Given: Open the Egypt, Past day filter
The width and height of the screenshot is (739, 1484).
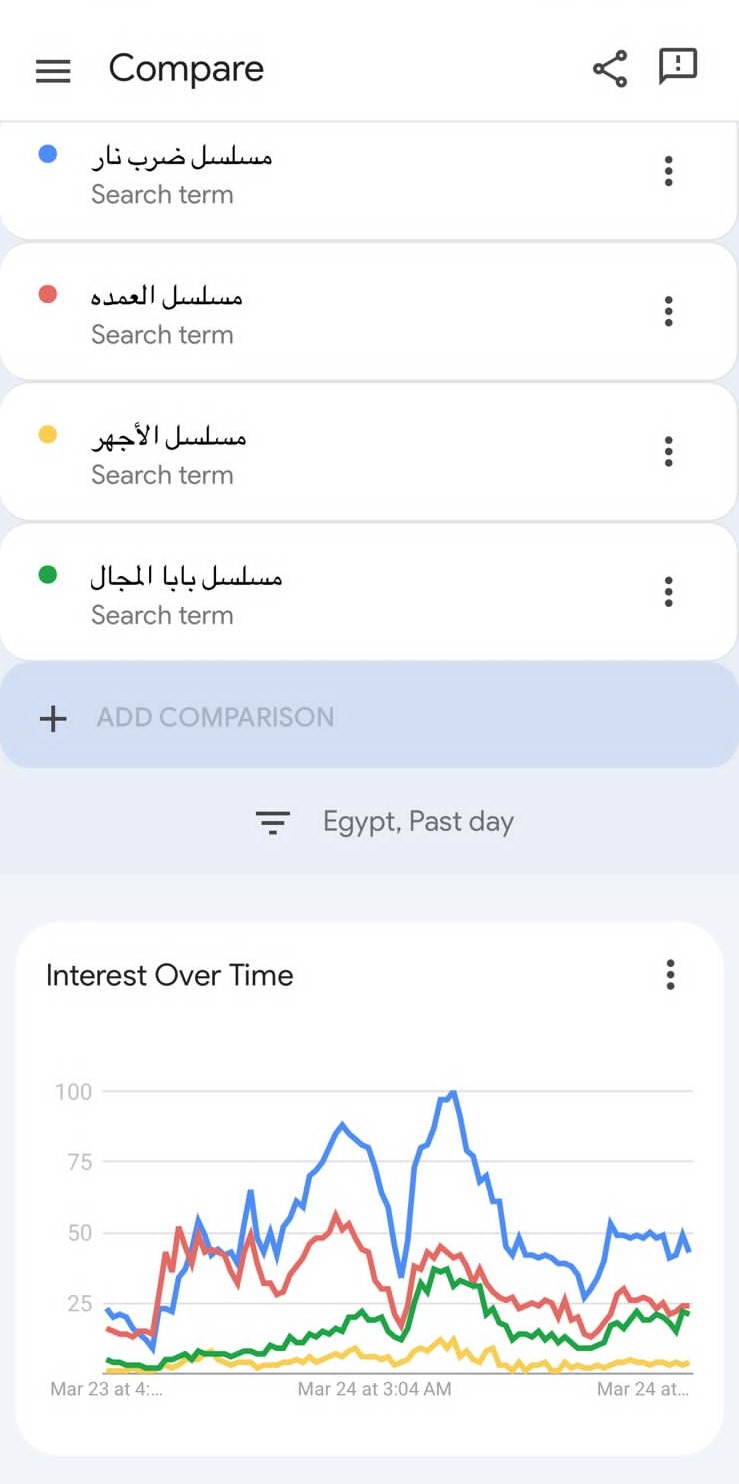Looking at the screenshot, I should (x=386, y=822).
